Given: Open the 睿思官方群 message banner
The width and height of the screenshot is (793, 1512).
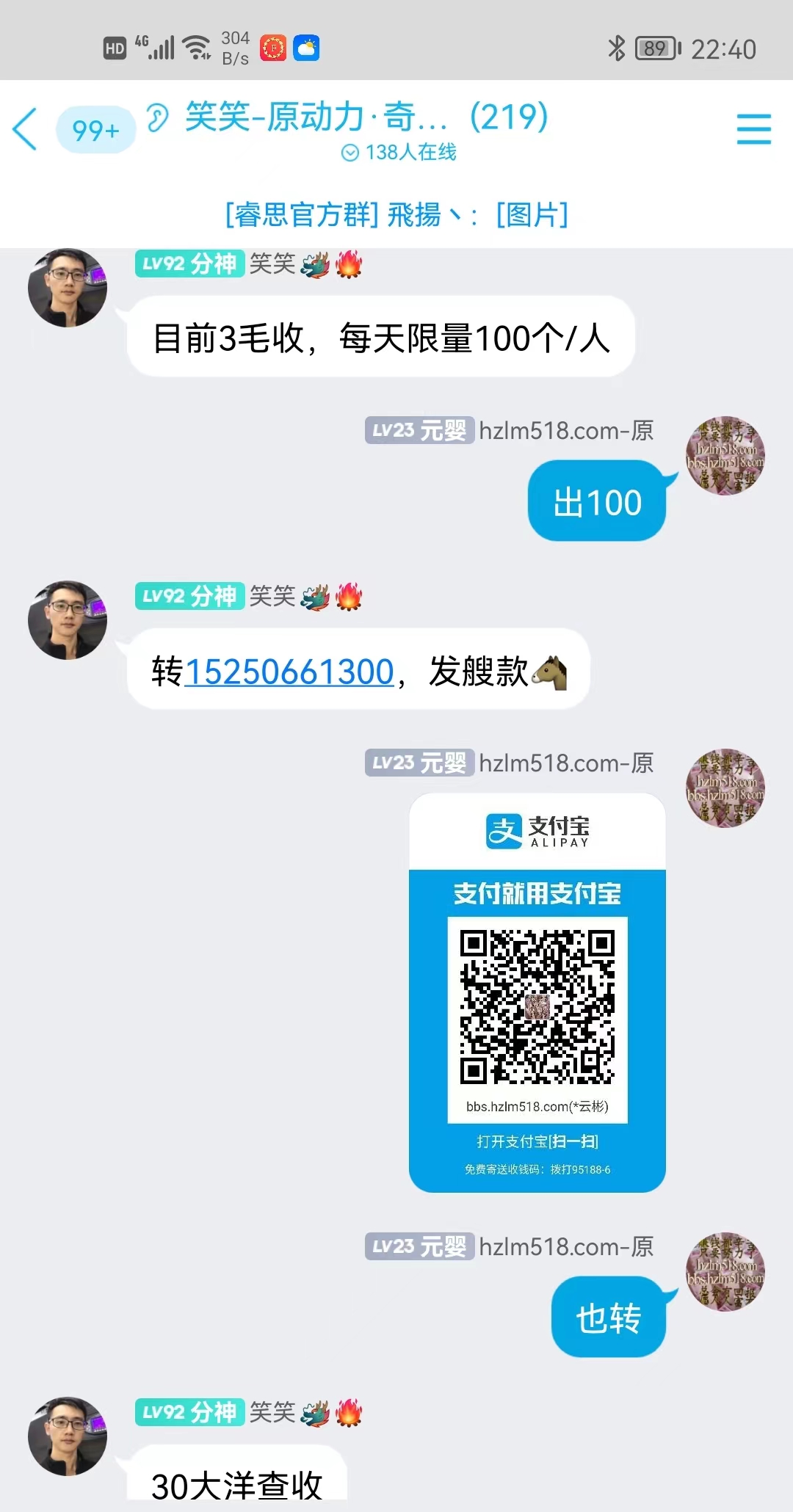Looking at the screenshot, I should [396, 215].
